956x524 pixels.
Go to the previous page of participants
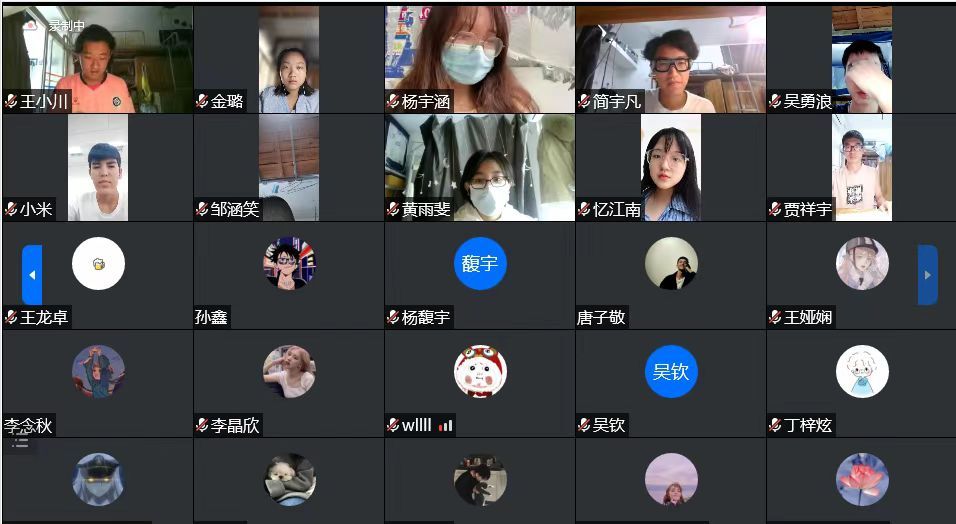(x=32, y=275)
